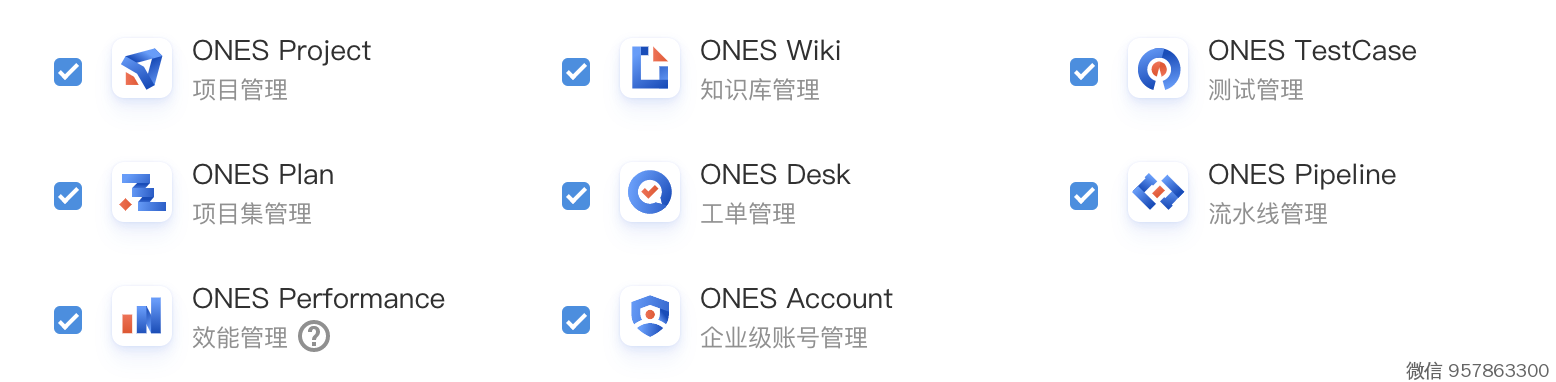Uncheck the ONES Wiki checkbox

click(576, 72)
